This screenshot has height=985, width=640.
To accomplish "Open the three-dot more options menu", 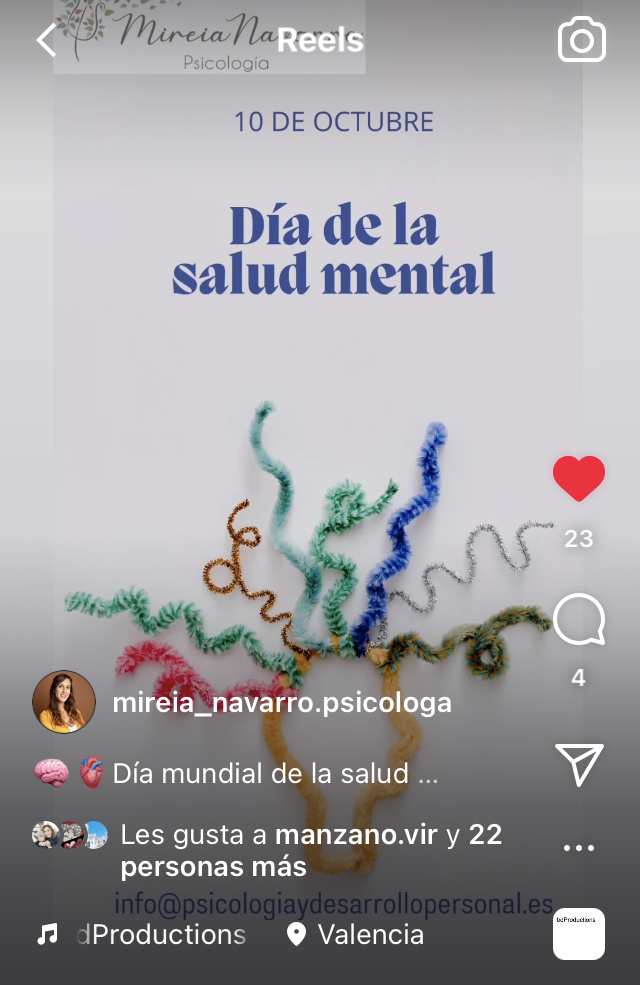I will tap(579, 848).
